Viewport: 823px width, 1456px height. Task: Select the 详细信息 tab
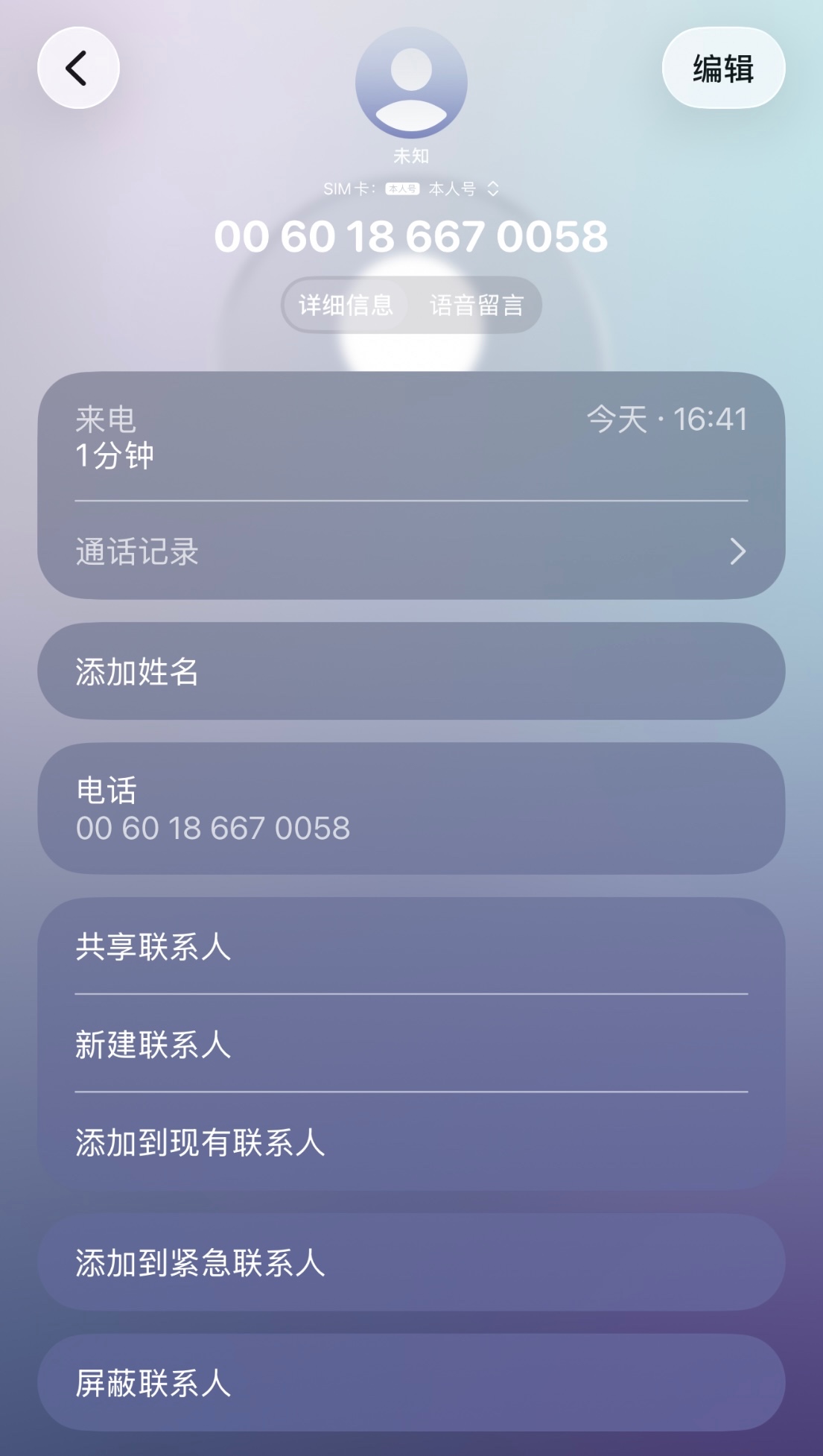(346, 305)
